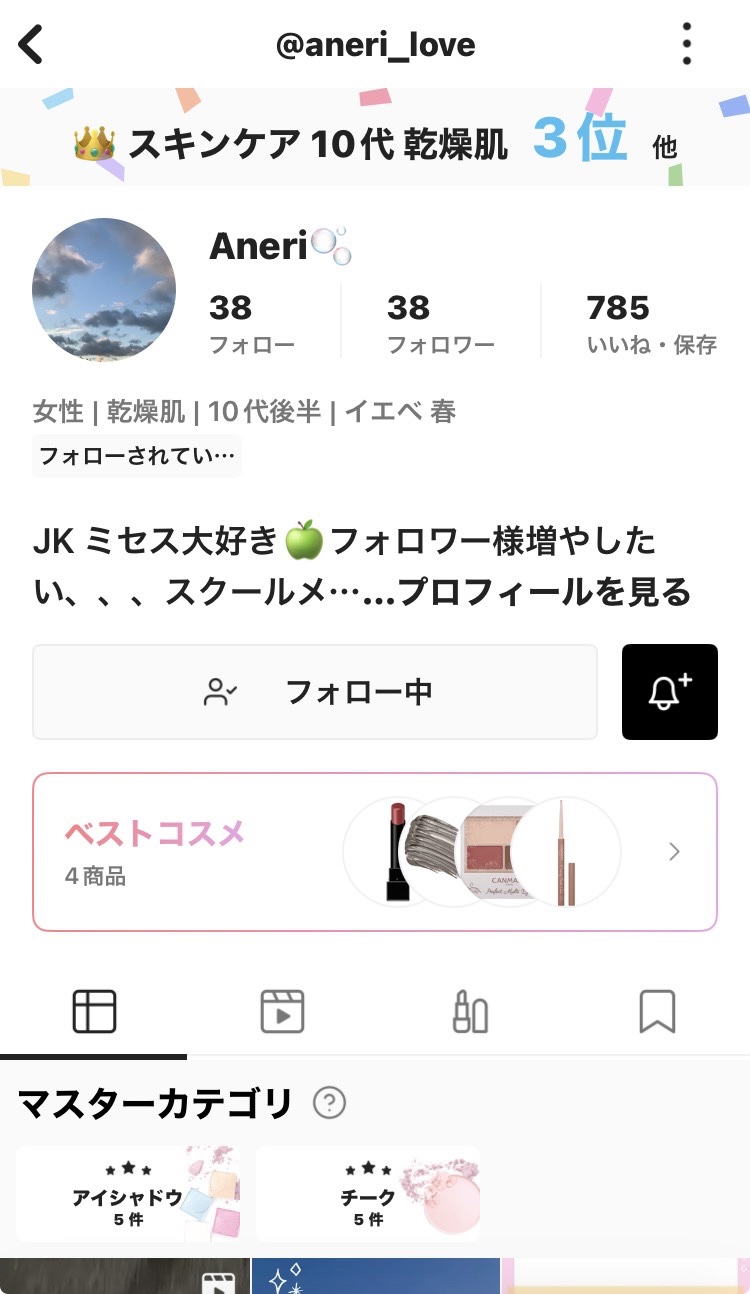Click the grid posts tab icon

(x=94, y=1011)
